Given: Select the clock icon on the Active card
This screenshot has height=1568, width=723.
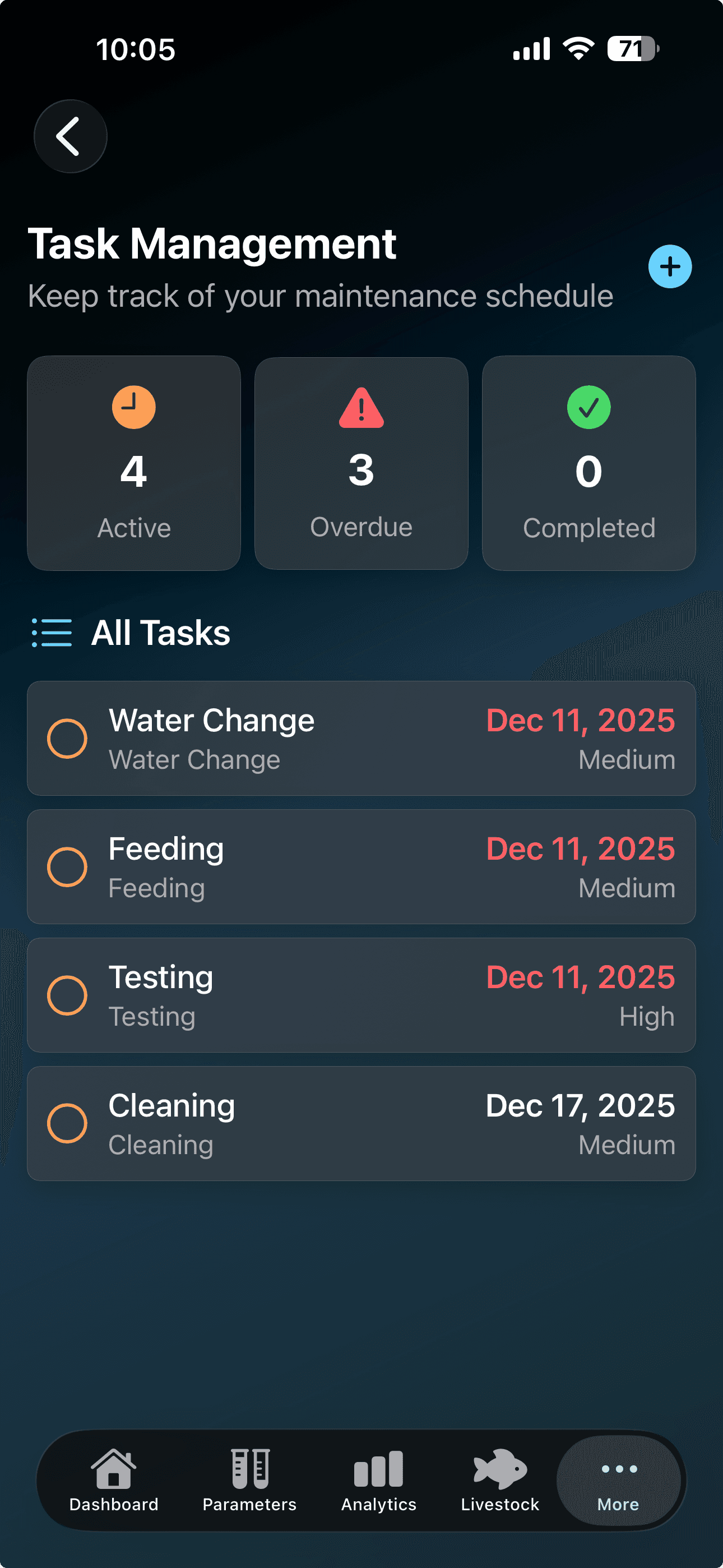Looking at the screenshot, I should click(133, 408).
